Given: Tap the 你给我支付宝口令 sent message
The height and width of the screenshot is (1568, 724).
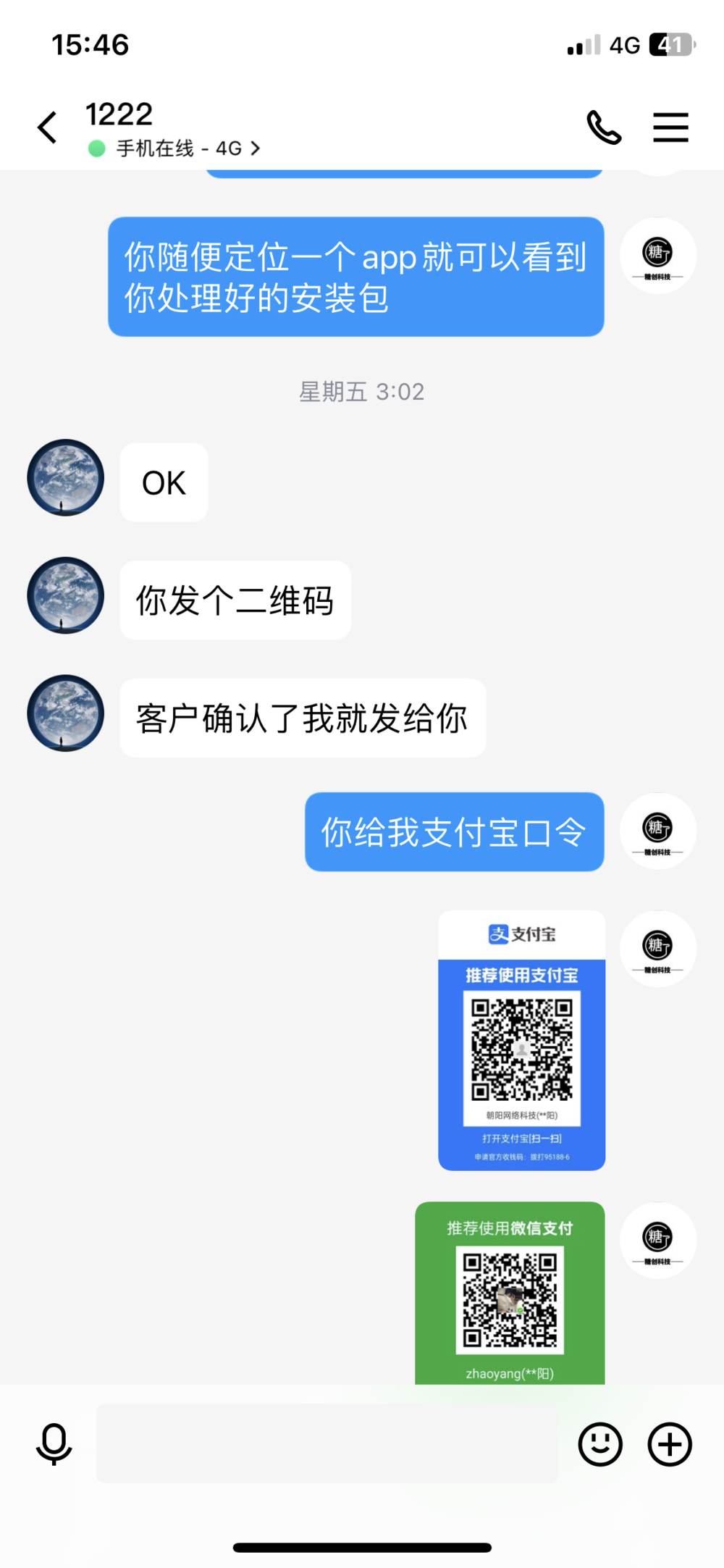Looking at the screenshot, I should 454,831.
